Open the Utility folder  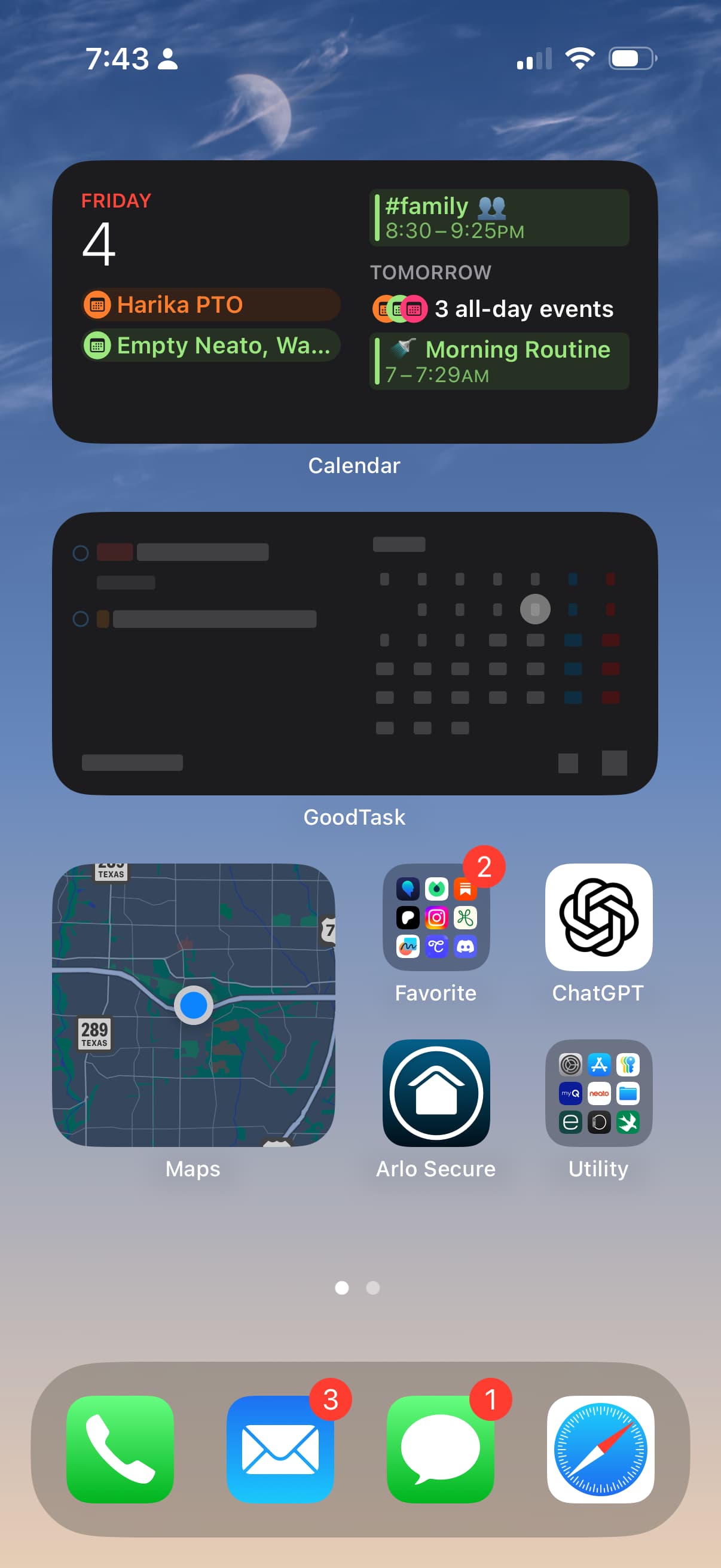tap(598, 1093)
